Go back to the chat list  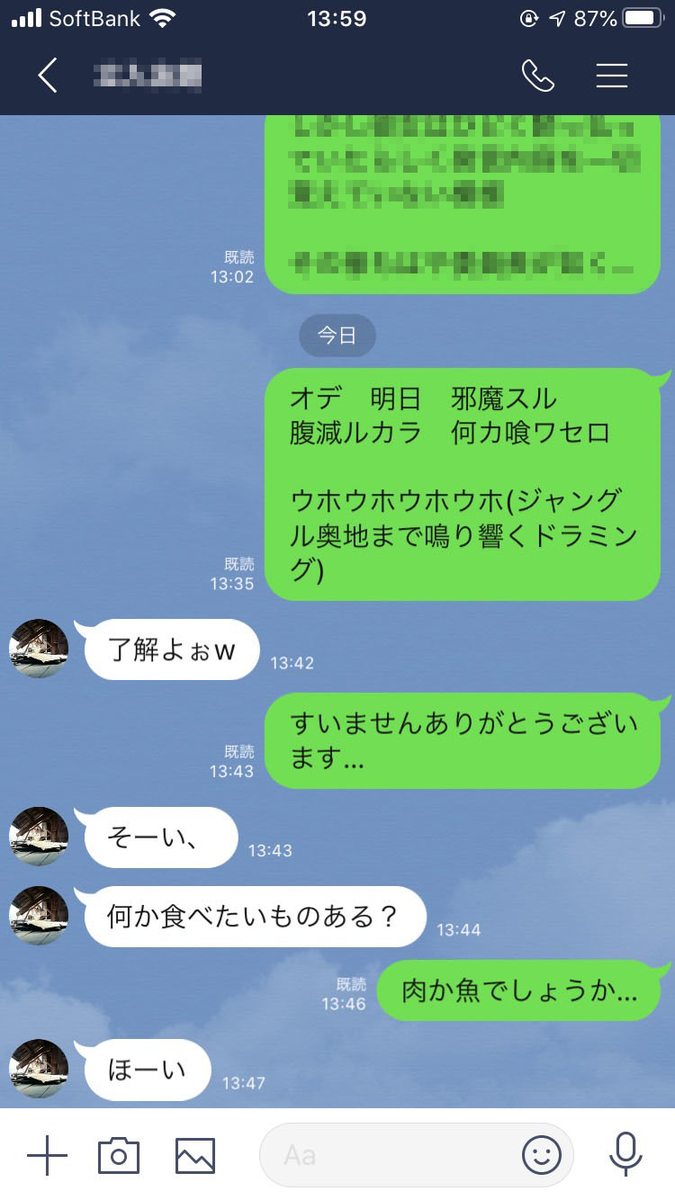pyautogui.click(x=47, y=76)
